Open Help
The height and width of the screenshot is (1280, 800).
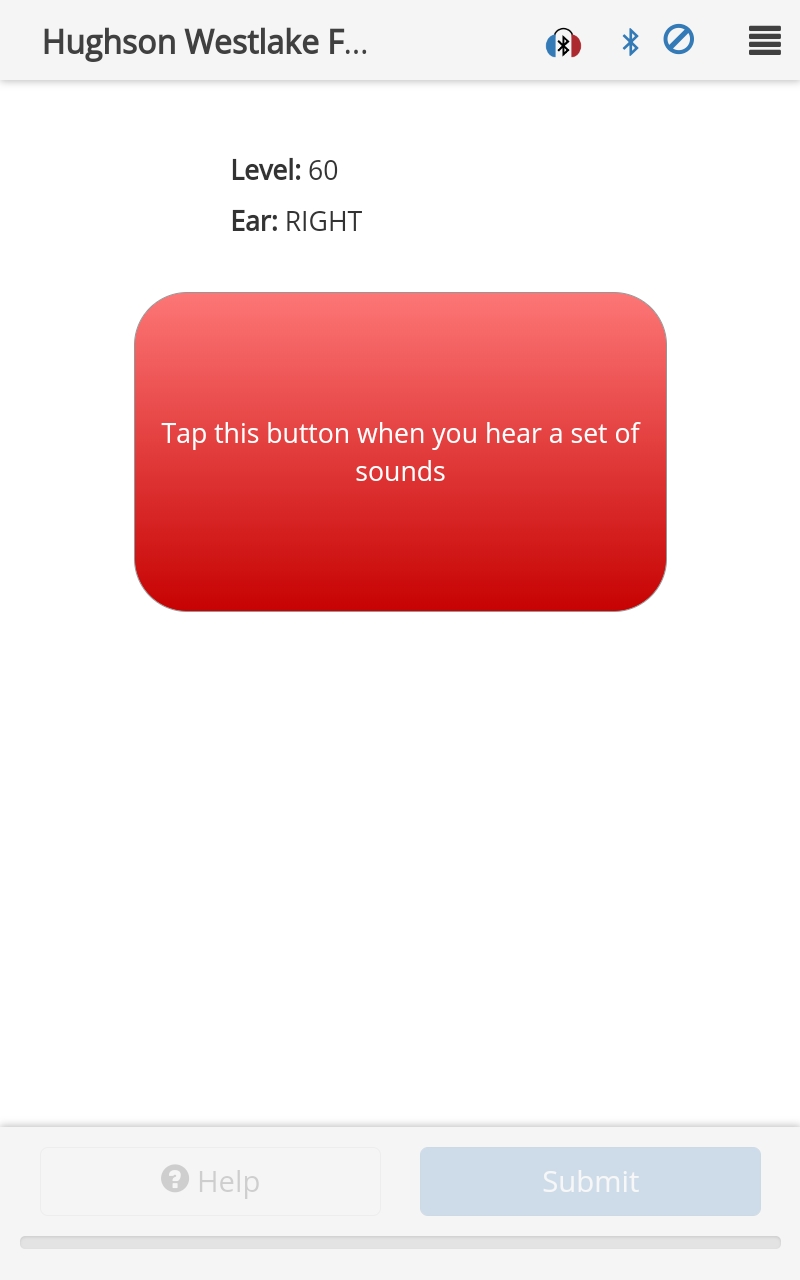tap(210, 1181)
